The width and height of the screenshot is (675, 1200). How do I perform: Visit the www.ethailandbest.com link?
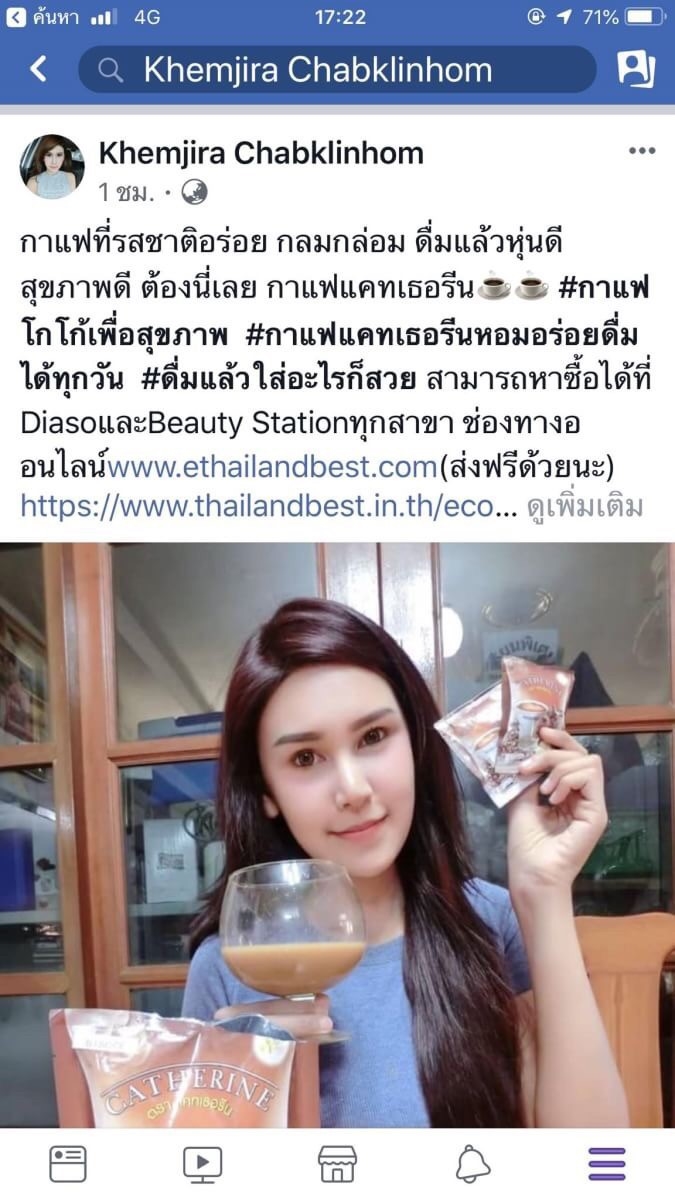tap(270, 467)
